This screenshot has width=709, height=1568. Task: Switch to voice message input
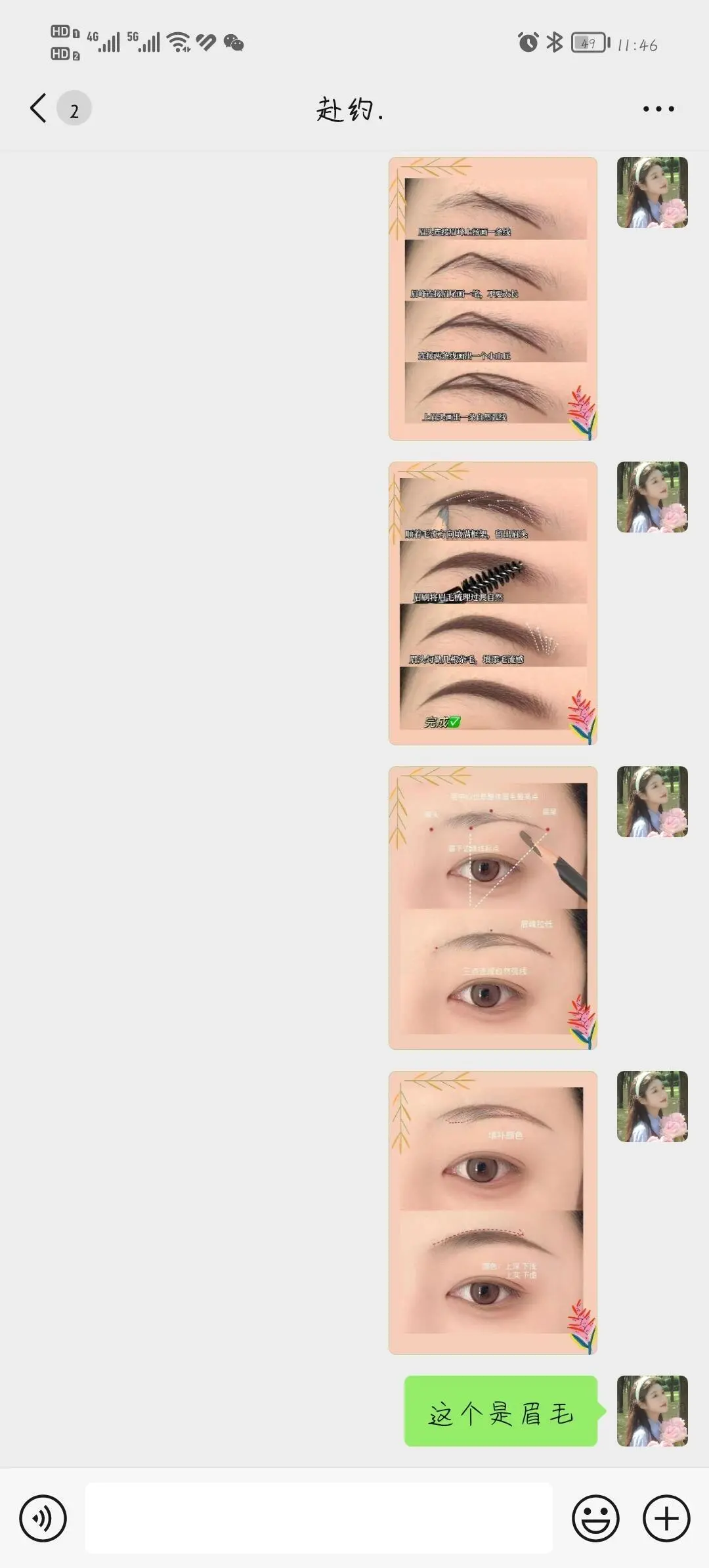(x=43, y=1518)
